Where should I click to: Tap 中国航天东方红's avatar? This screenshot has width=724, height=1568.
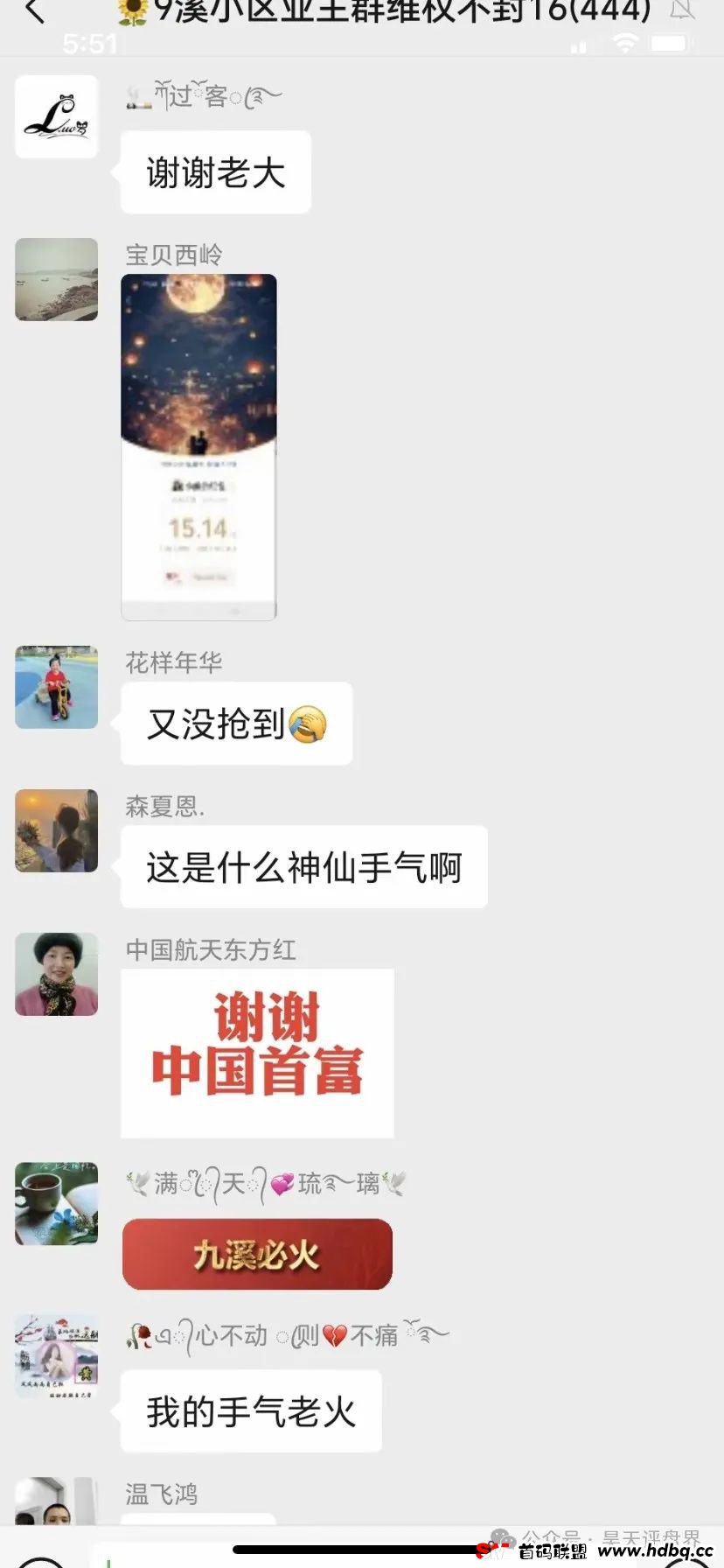pyautogui.click(x=57, y=974)
